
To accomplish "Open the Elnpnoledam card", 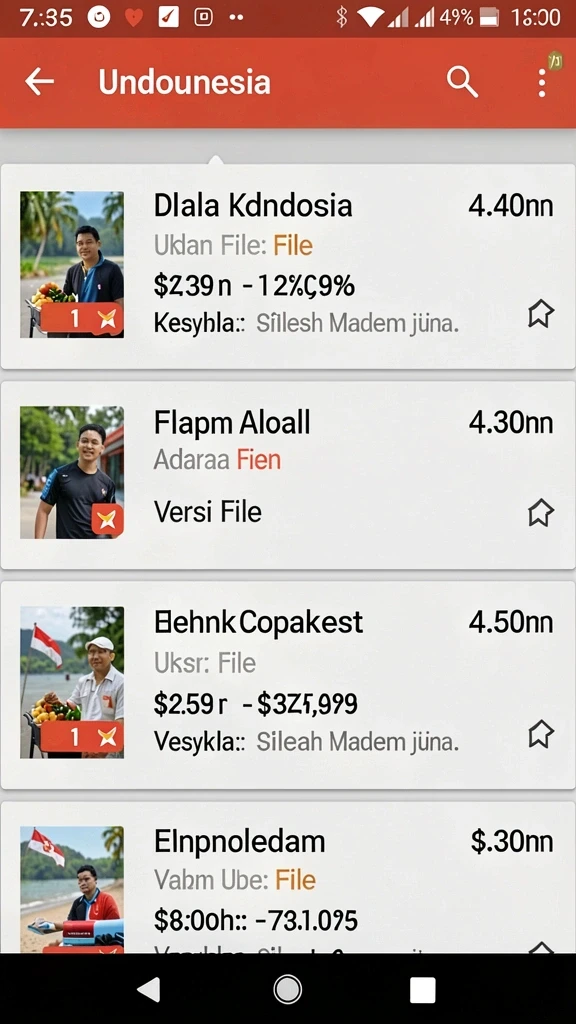I will tap(288, 878).
